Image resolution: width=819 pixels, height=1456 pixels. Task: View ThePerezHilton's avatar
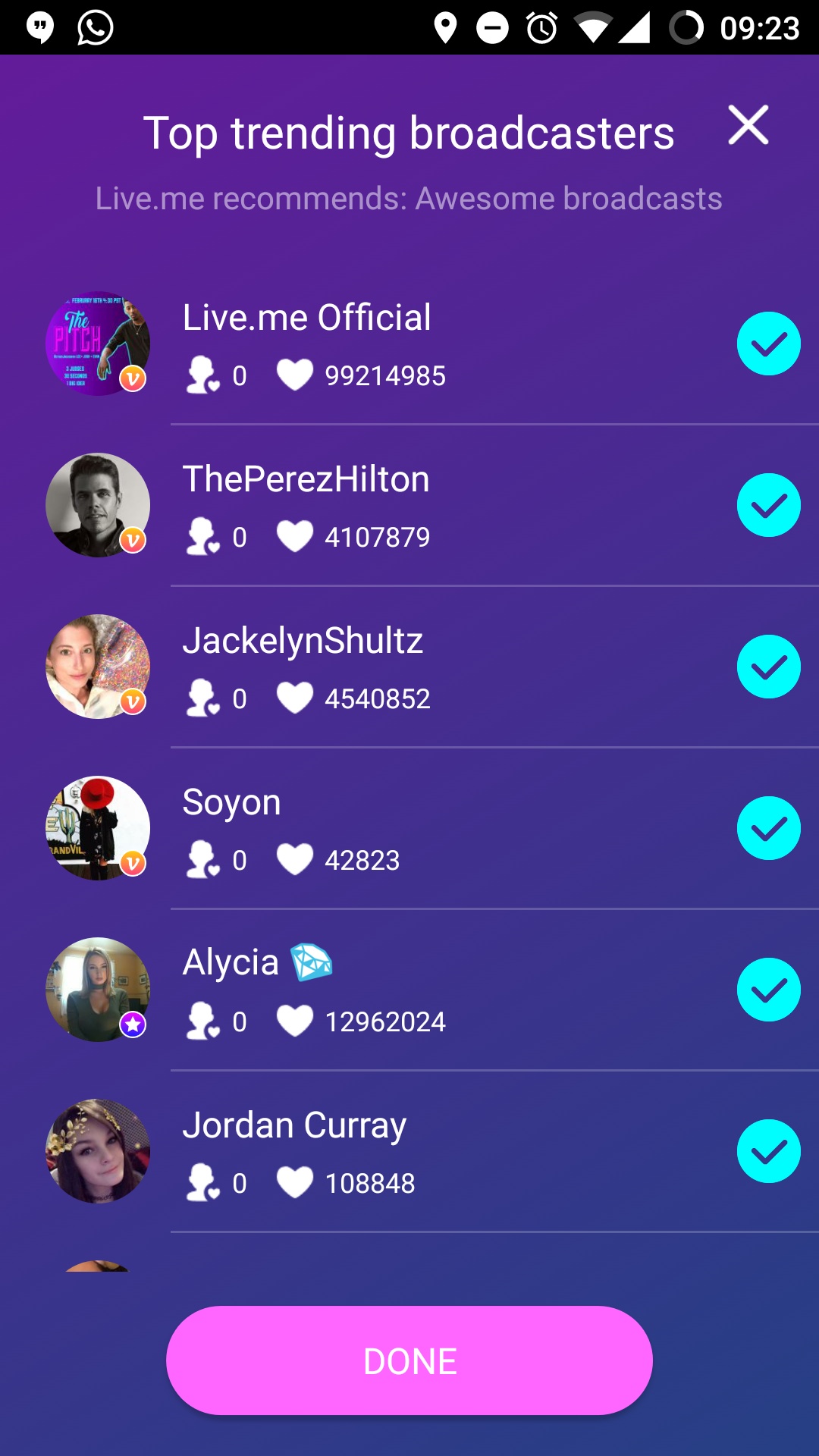(98, 505)
